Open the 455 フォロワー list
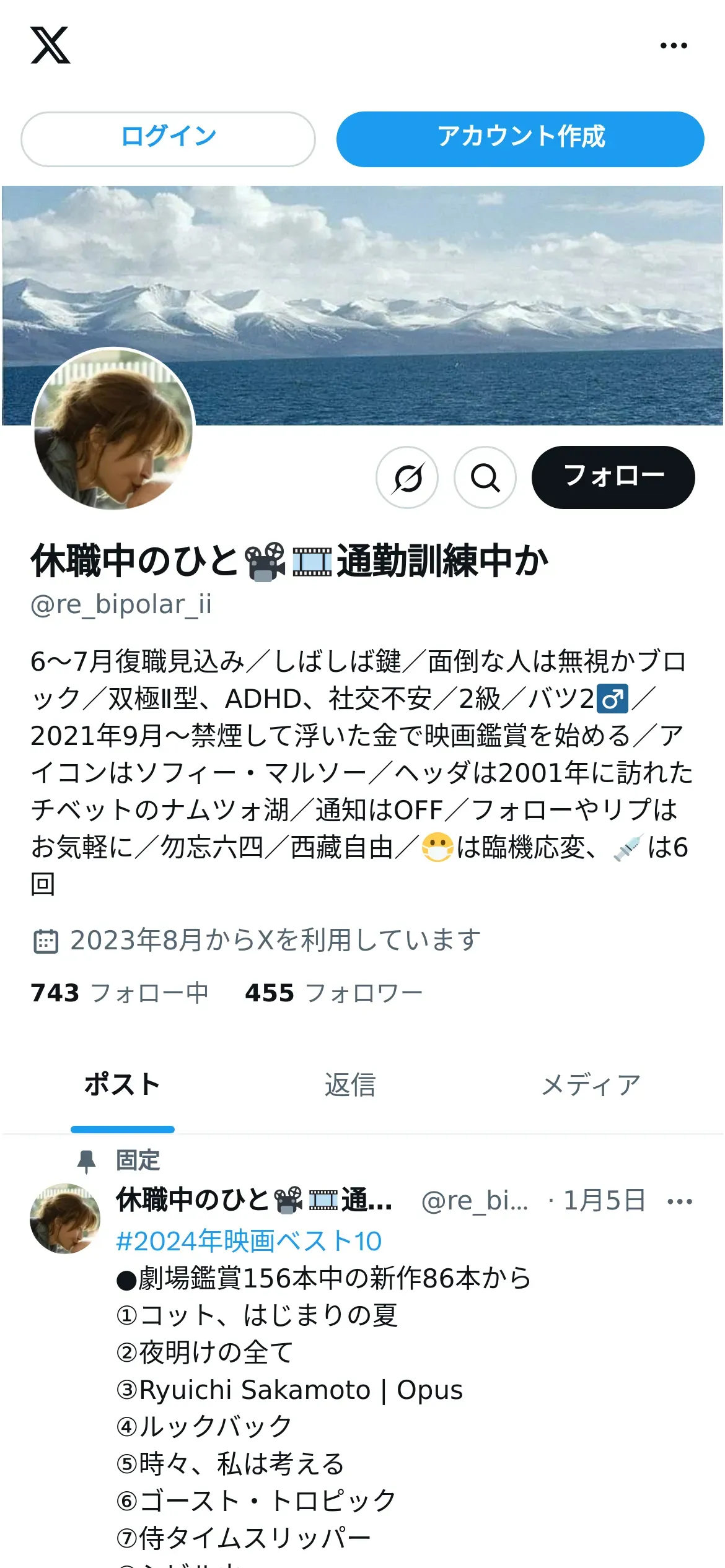 click(x=333, y=993)
